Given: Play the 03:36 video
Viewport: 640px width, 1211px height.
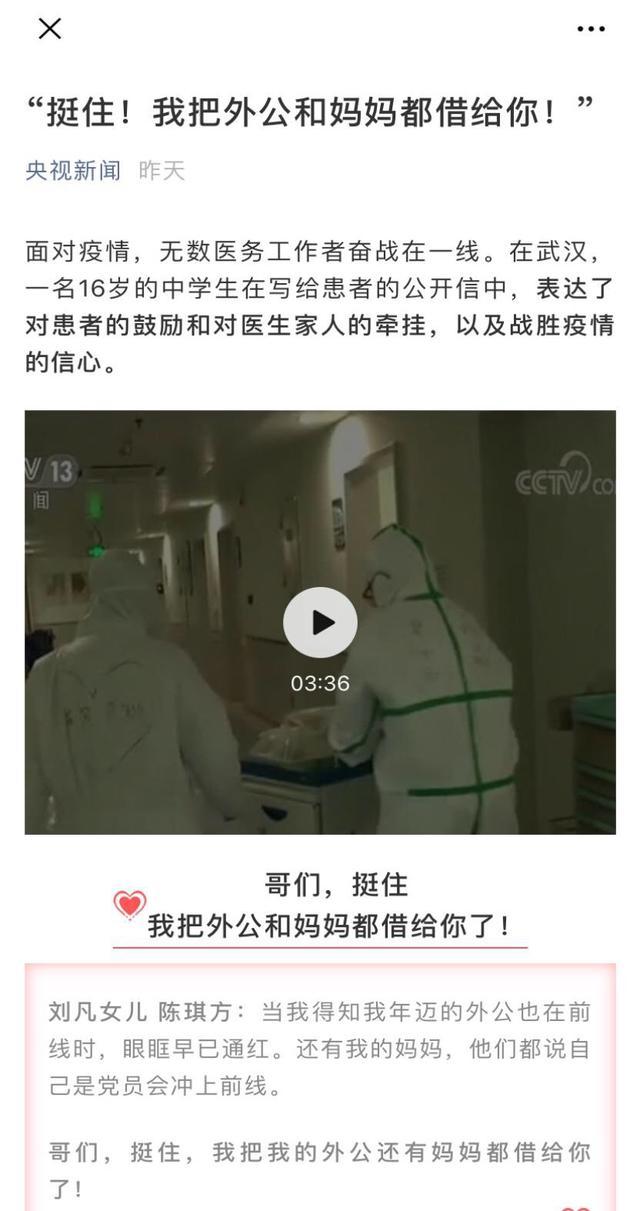Looking at the screenshot, I should [x=320, y=622].
